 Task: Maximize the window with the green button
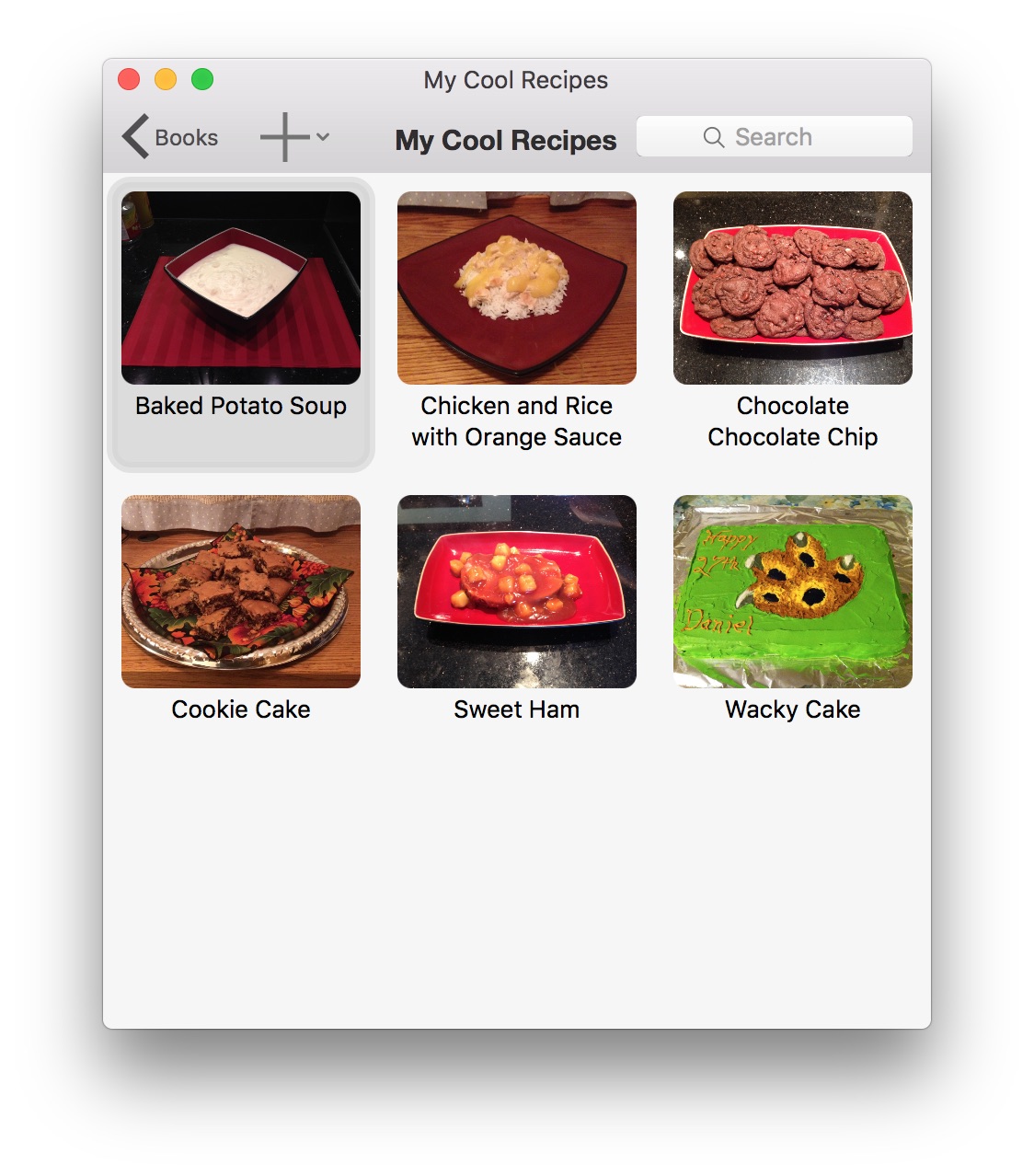point(202,80)
